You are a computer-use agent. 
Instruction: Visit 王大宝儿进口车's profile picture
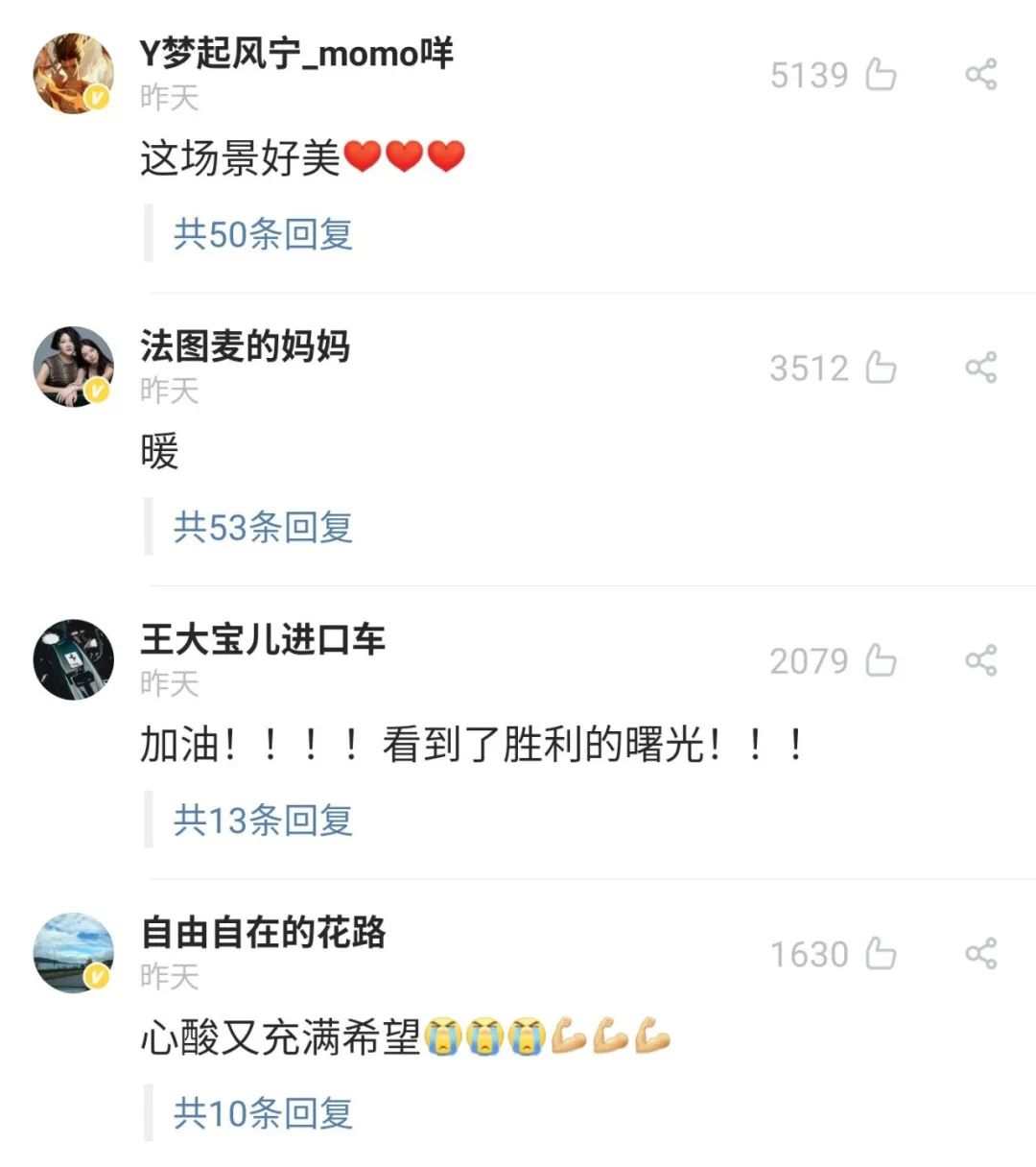click(x=73, y=659)
